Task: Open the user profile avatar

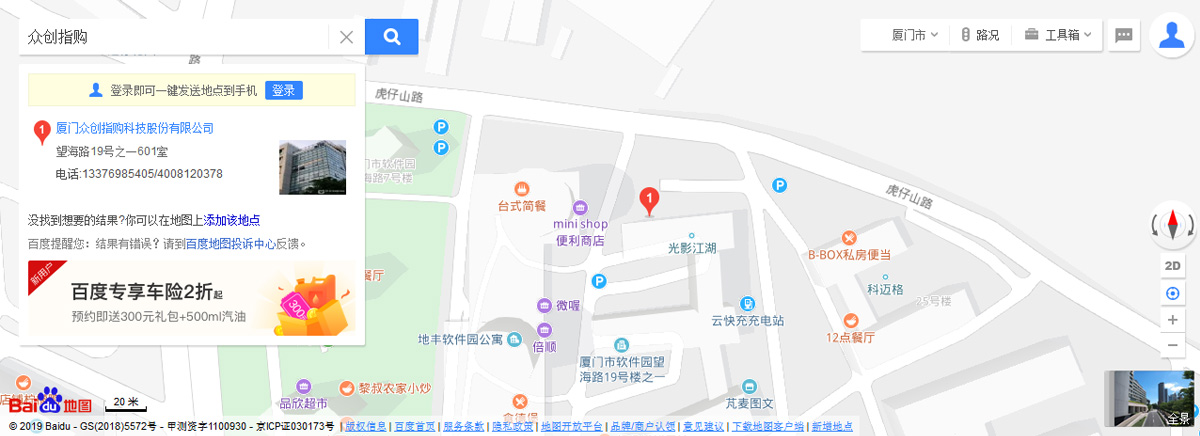Action: click(1171, 33)
